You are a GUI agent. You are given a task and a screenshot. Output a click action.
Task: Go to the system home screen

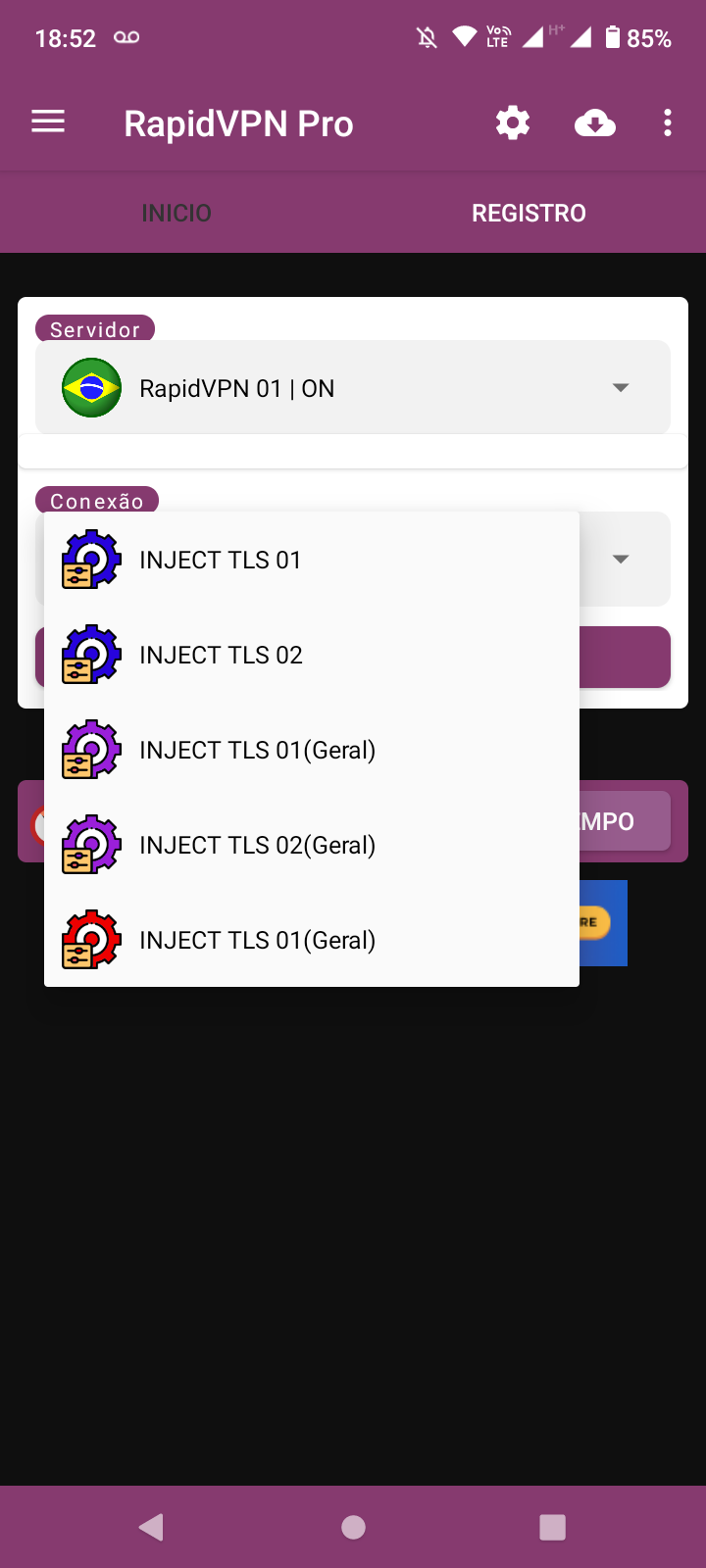point(353,1527)
